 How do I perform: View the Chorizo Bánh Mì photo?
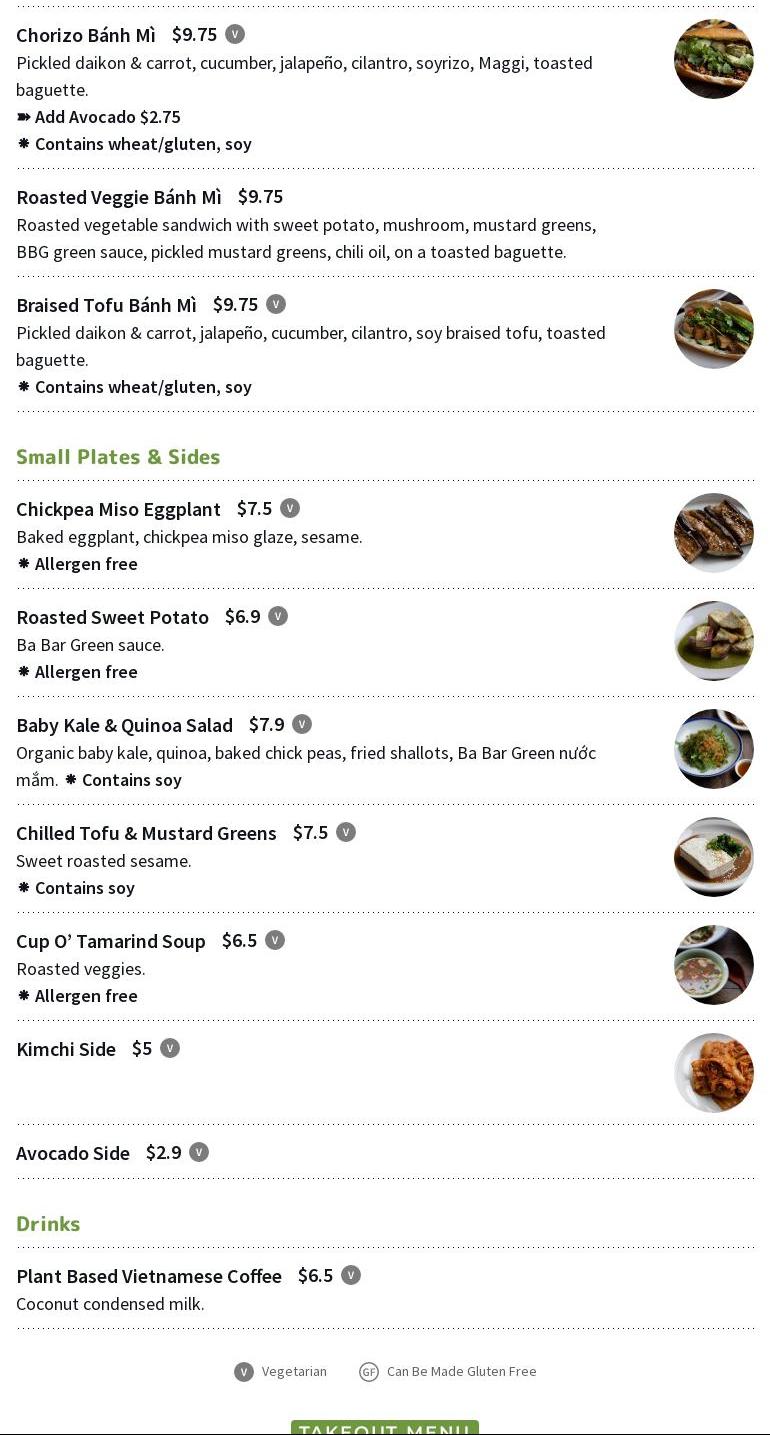[713, 59]
